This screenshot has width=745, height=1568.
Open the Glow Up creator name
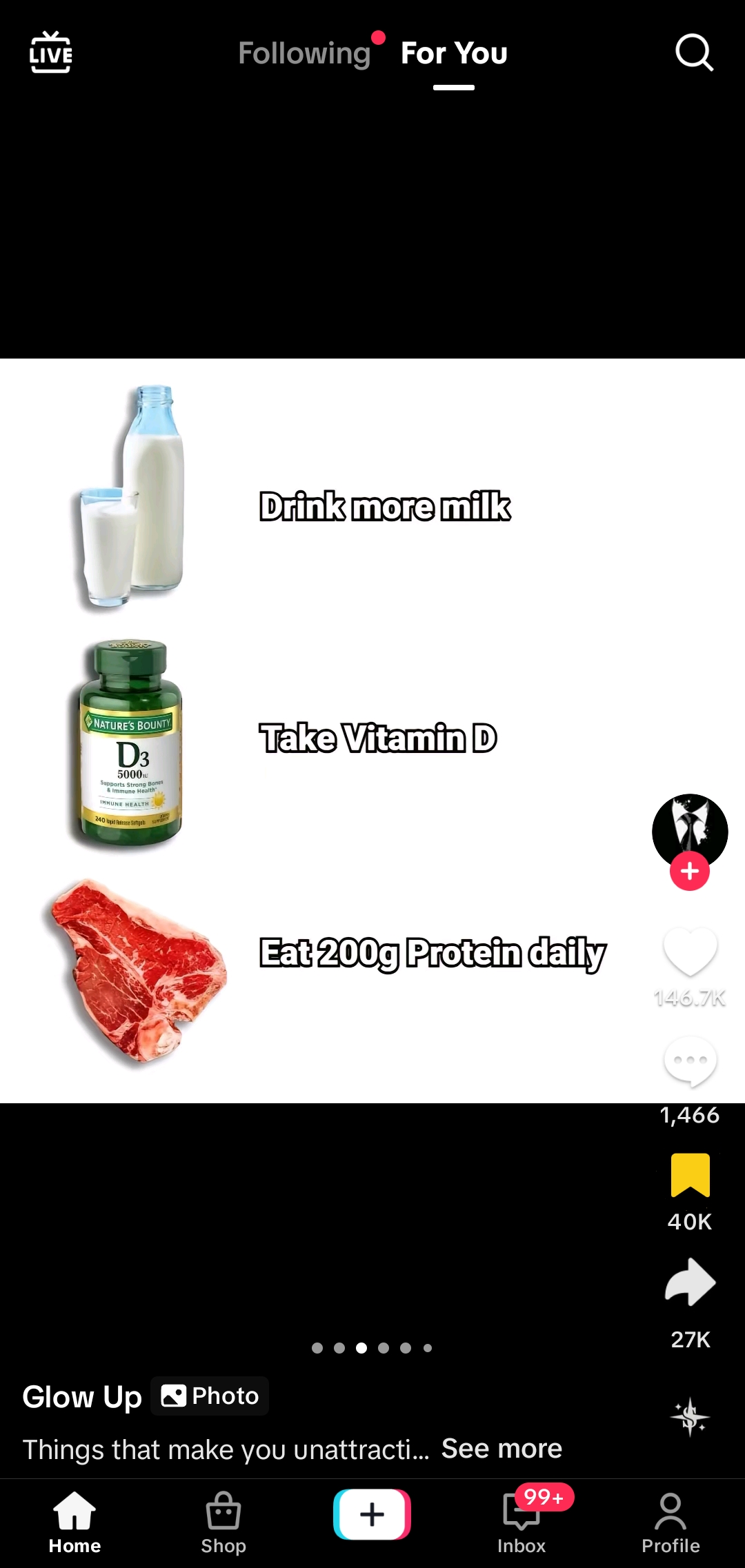(82, 1397)
